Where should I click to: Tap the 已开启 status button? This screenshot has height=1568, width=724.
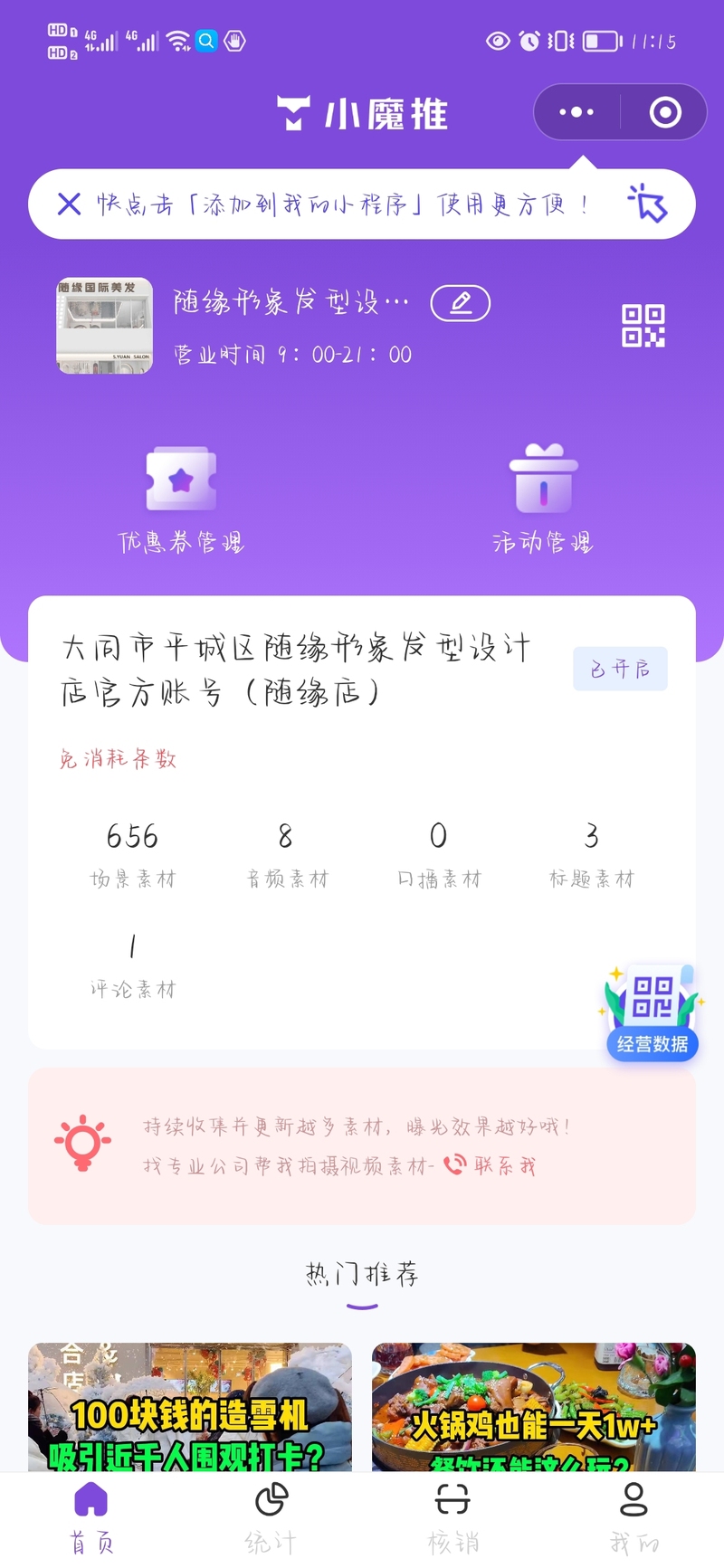pos(620,670)
